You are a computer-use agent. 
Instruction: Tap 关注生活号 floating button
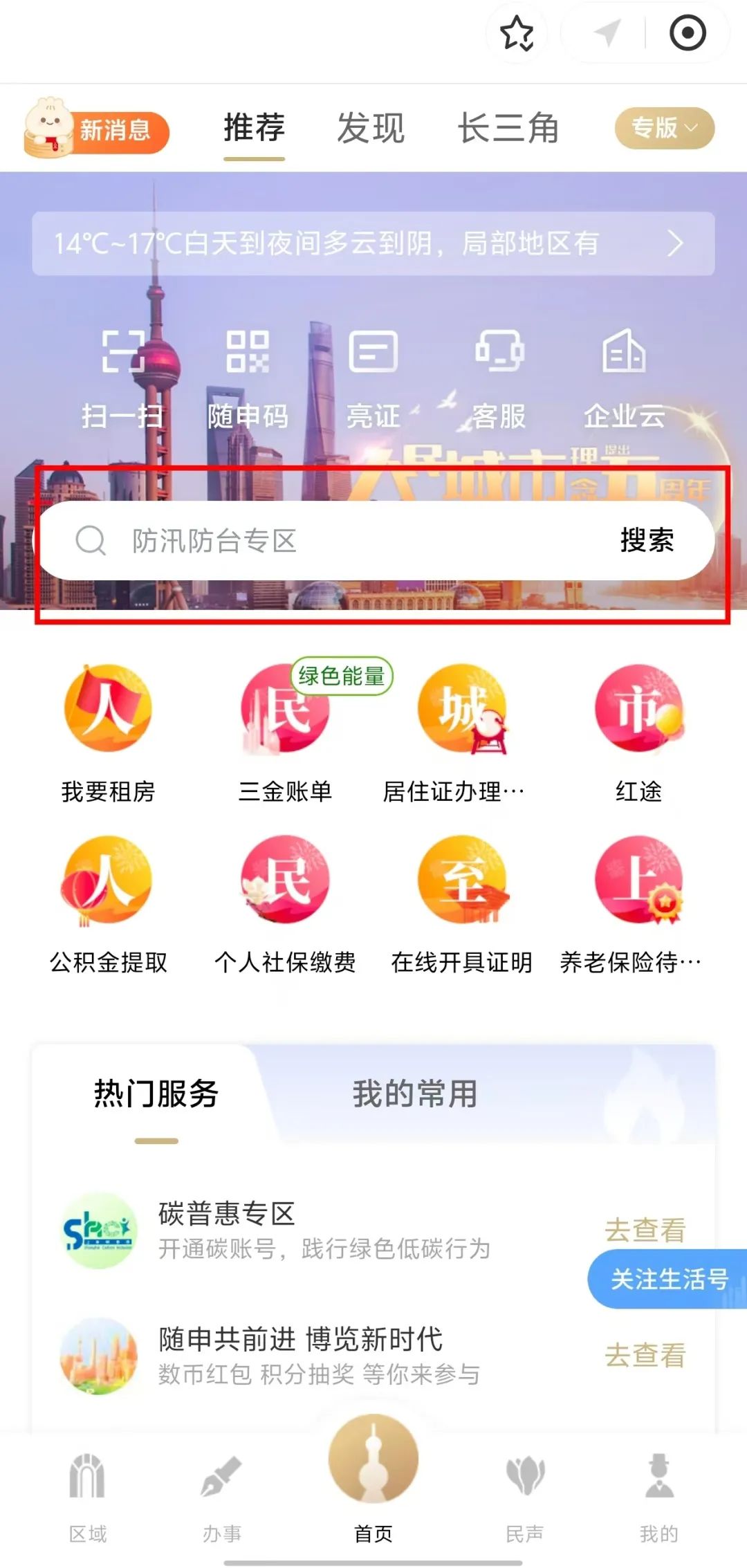pos(667,1279)
